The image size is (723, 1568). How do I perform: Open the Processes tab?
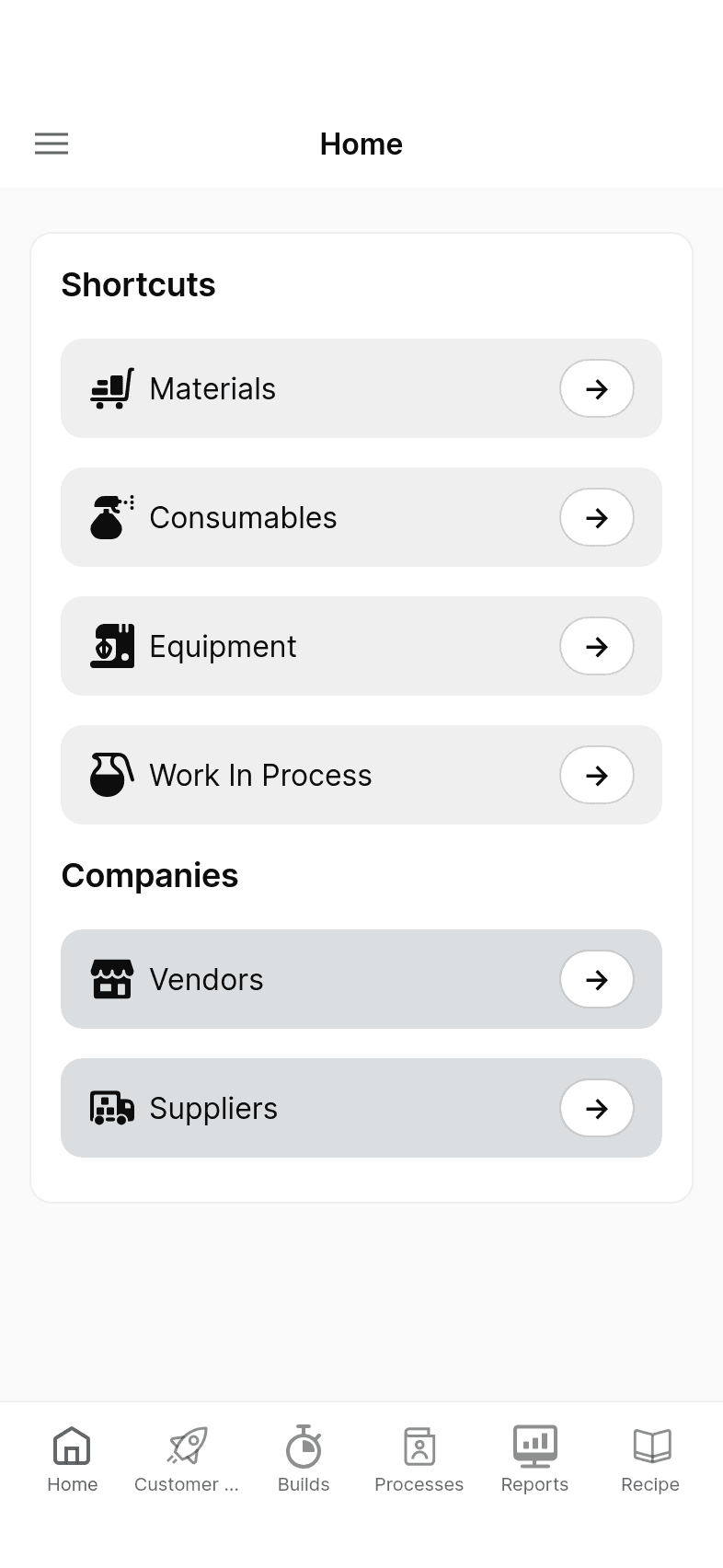coord(419,1459)
